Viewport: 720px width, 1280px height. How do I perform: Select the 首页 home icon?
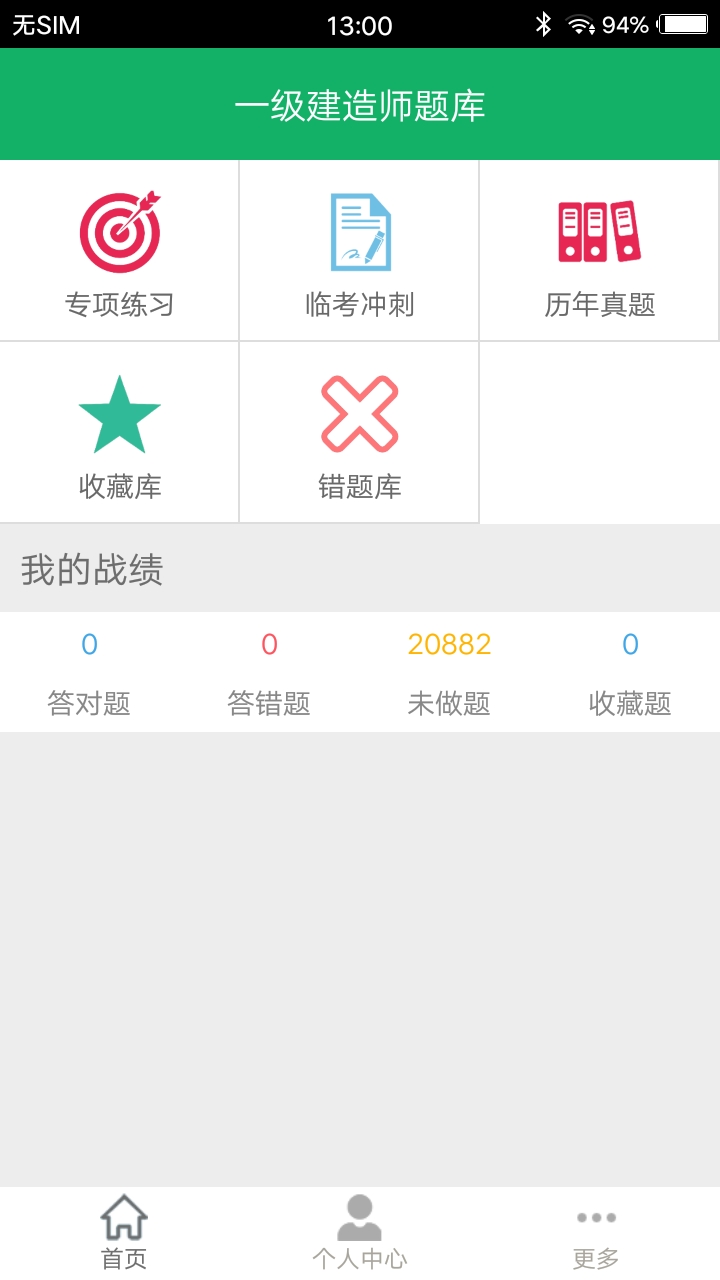pos(122,1216)
